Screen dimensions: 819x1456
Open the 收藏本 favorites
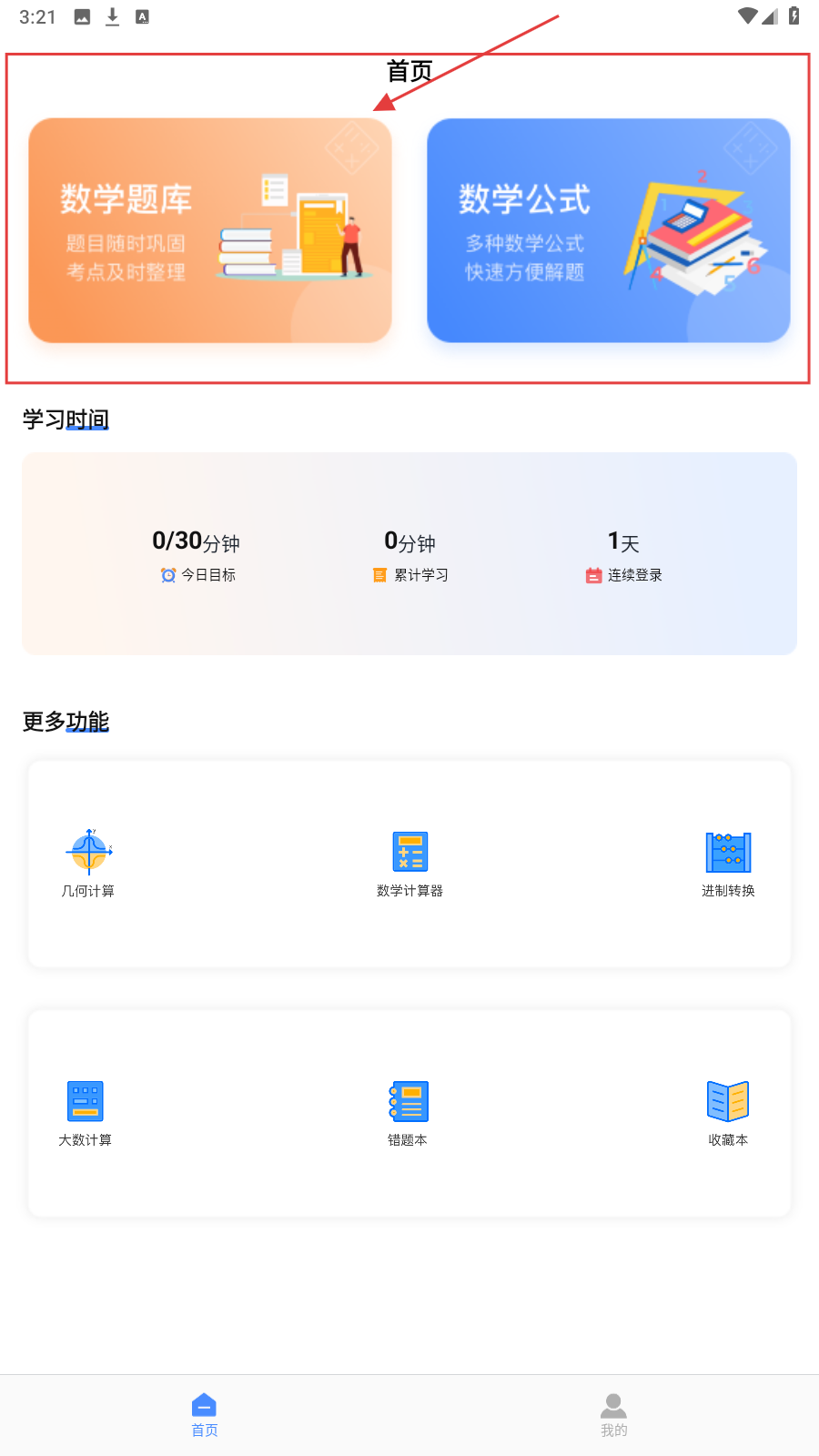[x=728, y=1112]
